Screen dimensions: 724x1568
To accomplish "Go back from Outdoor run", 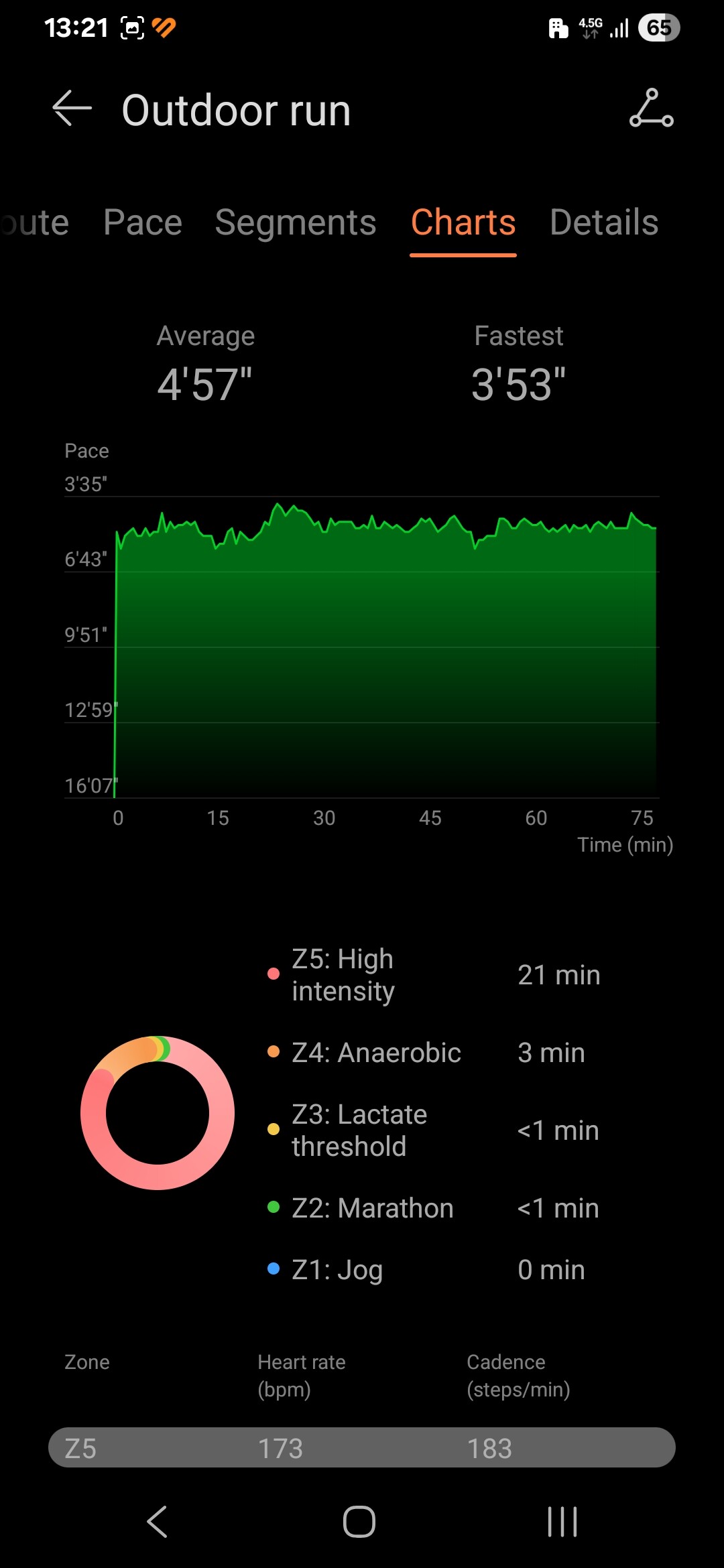I will (72, 109).
